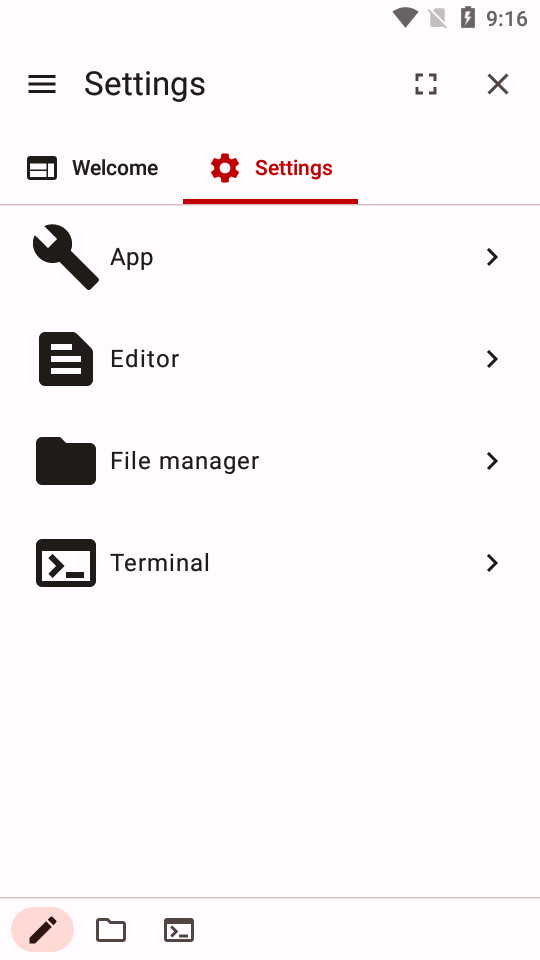Open the terminal view in bottom bar
The width and height of the screenshot is (540, 960).
[179, 929]
